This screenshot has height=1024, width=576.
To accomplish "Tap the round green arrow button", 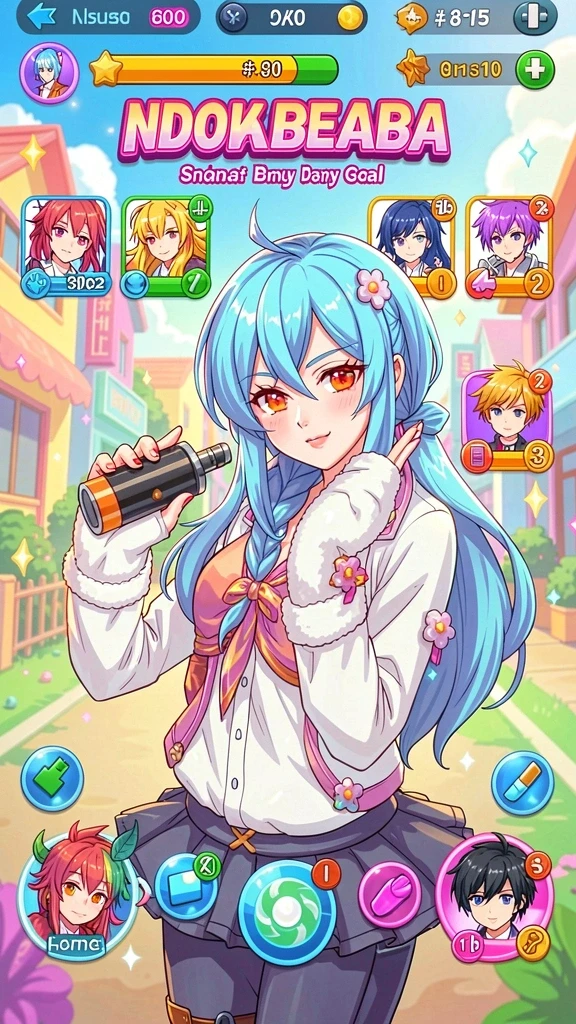I will pos(52,779).
